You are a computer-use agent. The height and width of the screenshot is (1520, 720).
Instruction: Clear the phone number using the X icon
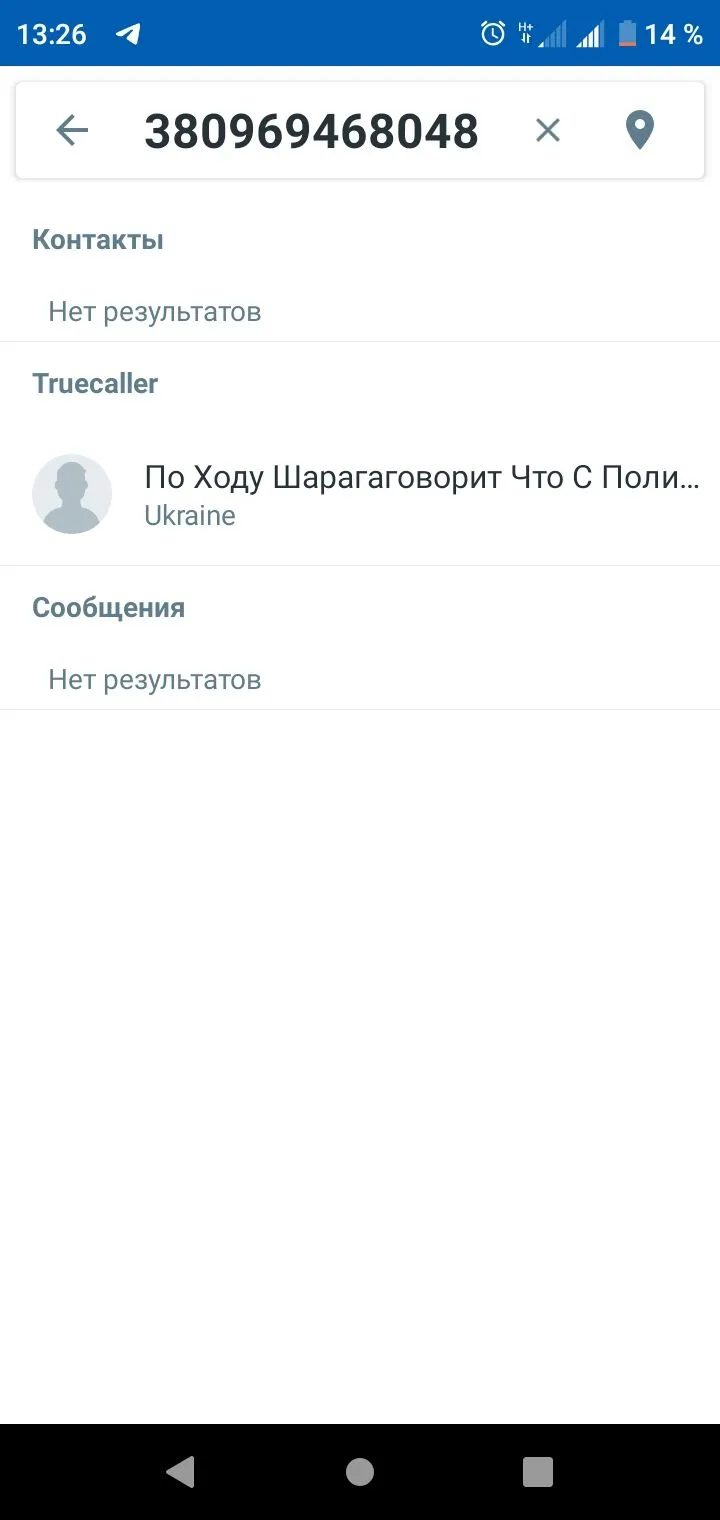(547, 130)
